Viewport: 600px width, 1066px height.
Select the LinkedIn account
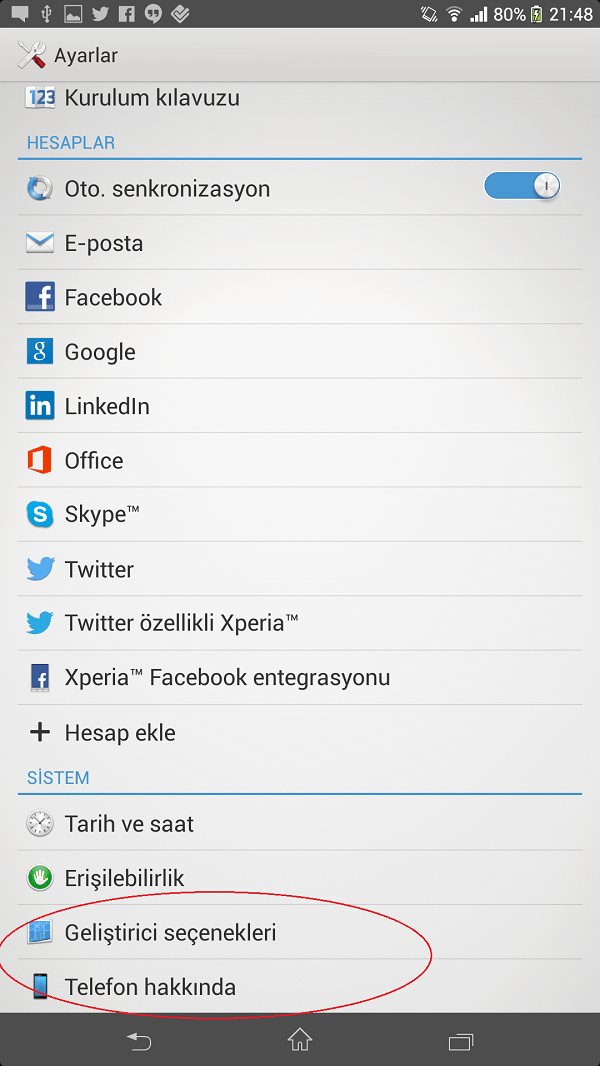coord(300,406)
